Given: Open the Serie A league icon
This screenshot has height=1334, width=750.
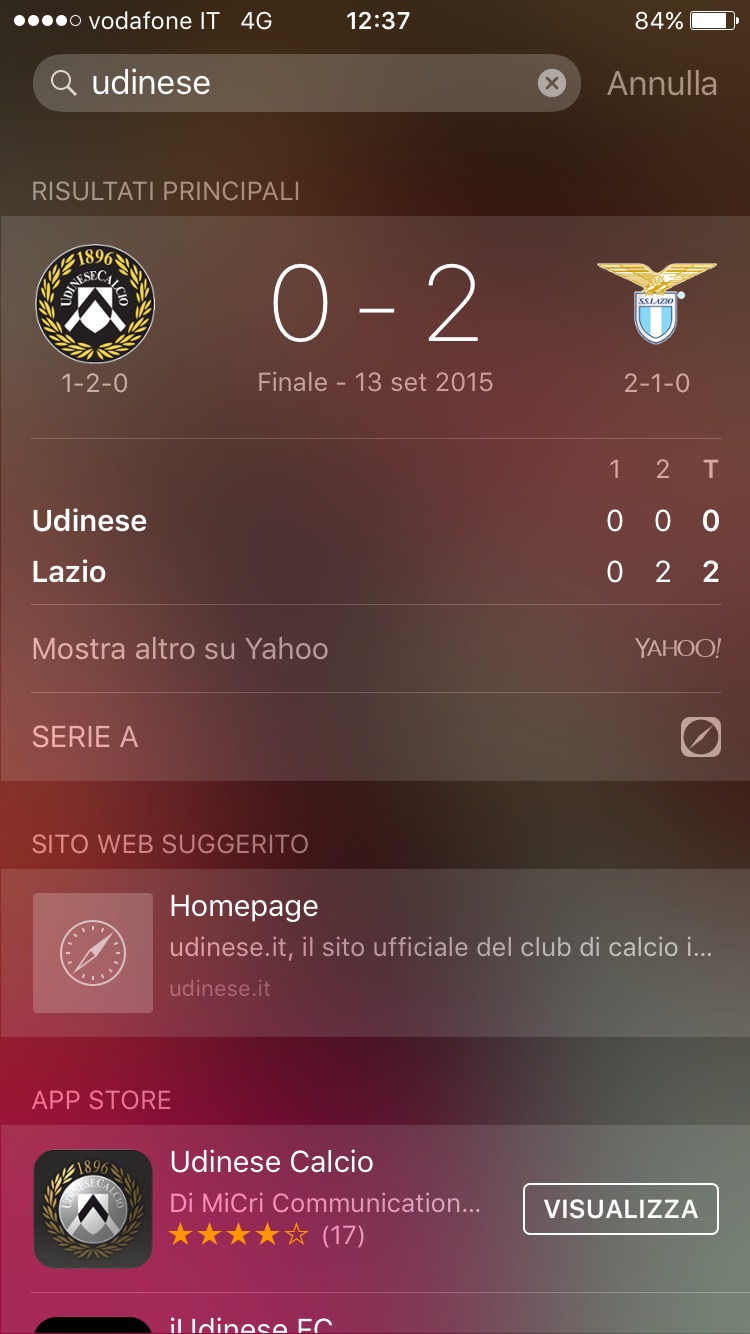Looking at the screenshot, I should (700, 737).
